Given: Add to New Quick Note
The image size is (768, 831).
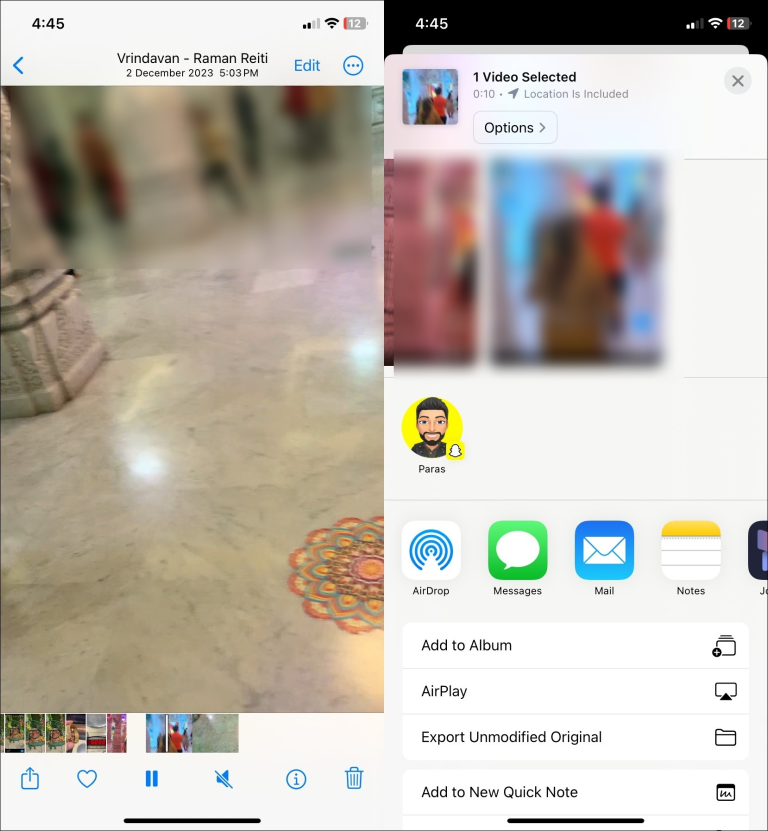Looking at the screenshot, I should (575, 792).
